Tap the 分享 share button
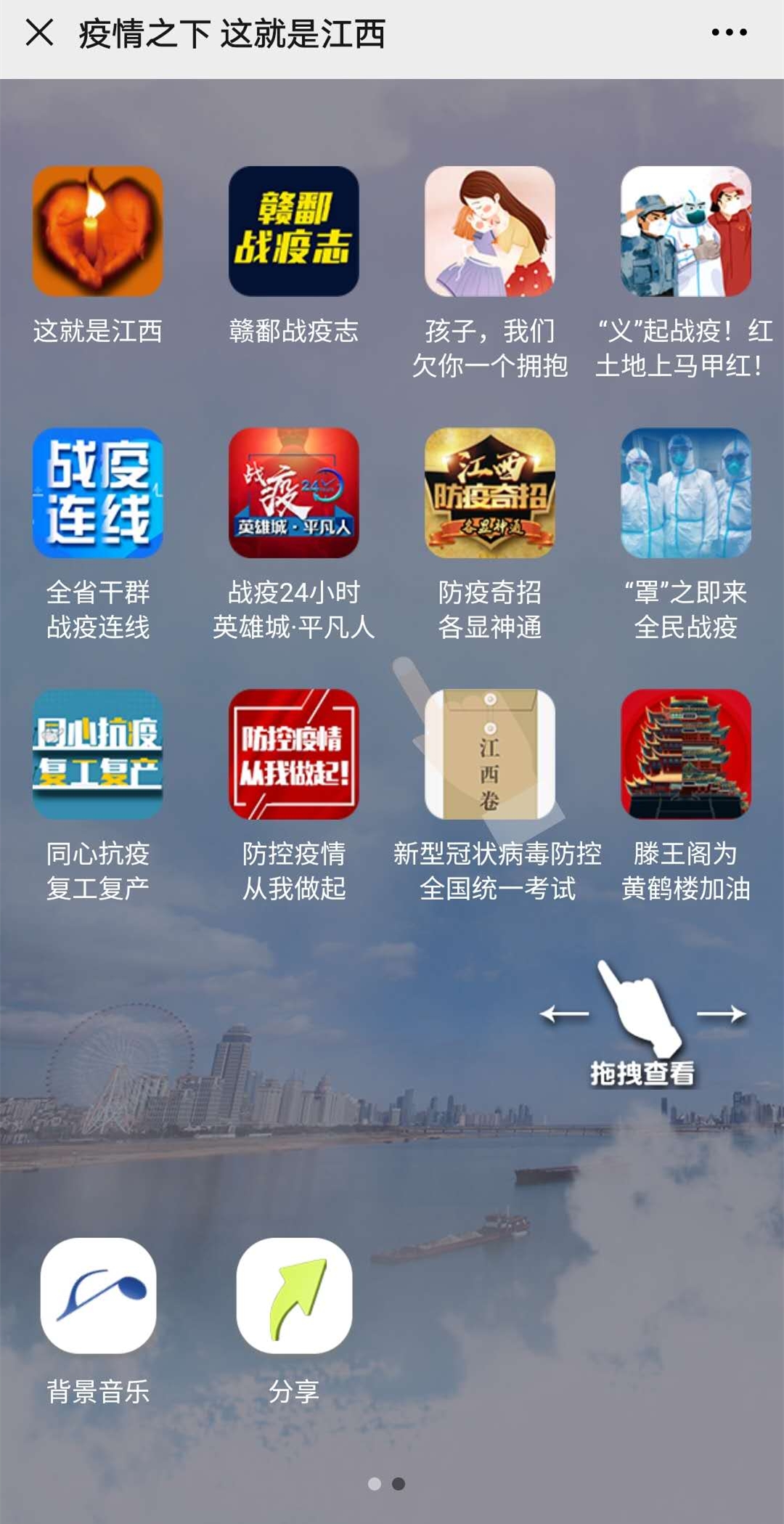This screenshot has height=1524, width=784. (x=294, y=1296)
